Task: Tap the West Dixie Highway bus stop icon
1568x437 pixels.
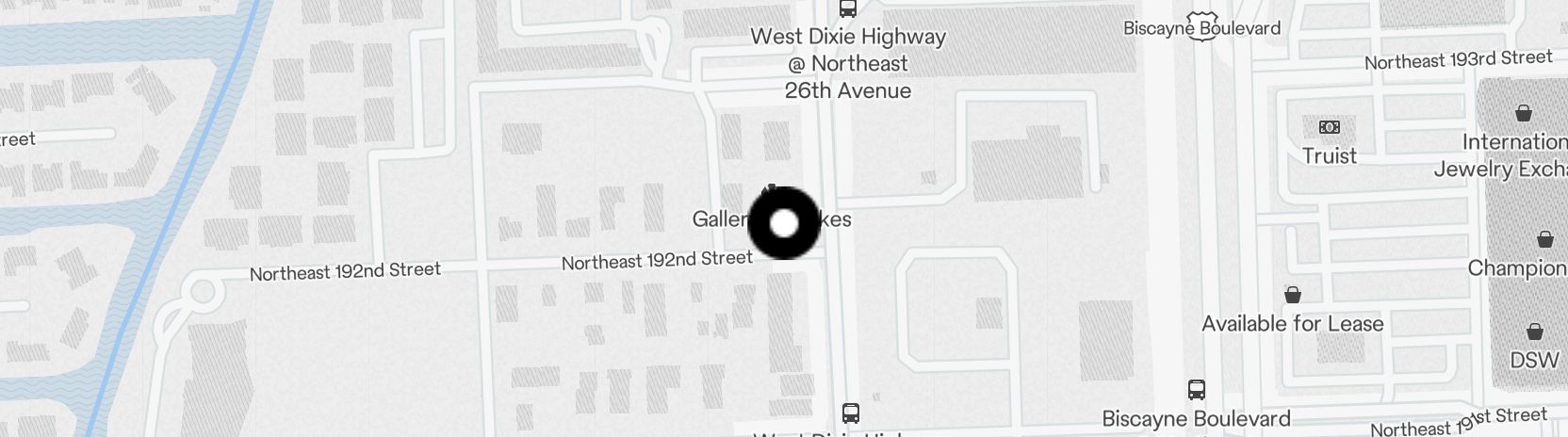Action: (847, 9)
